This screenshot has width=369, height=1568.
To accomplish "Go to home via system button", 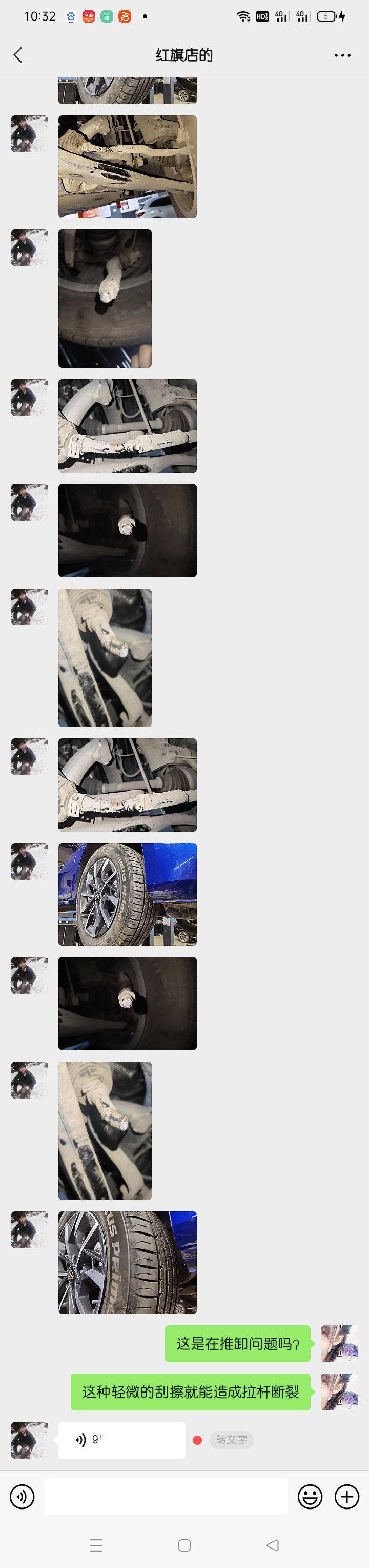I will pyautogui.click(x=184, y=1545).
